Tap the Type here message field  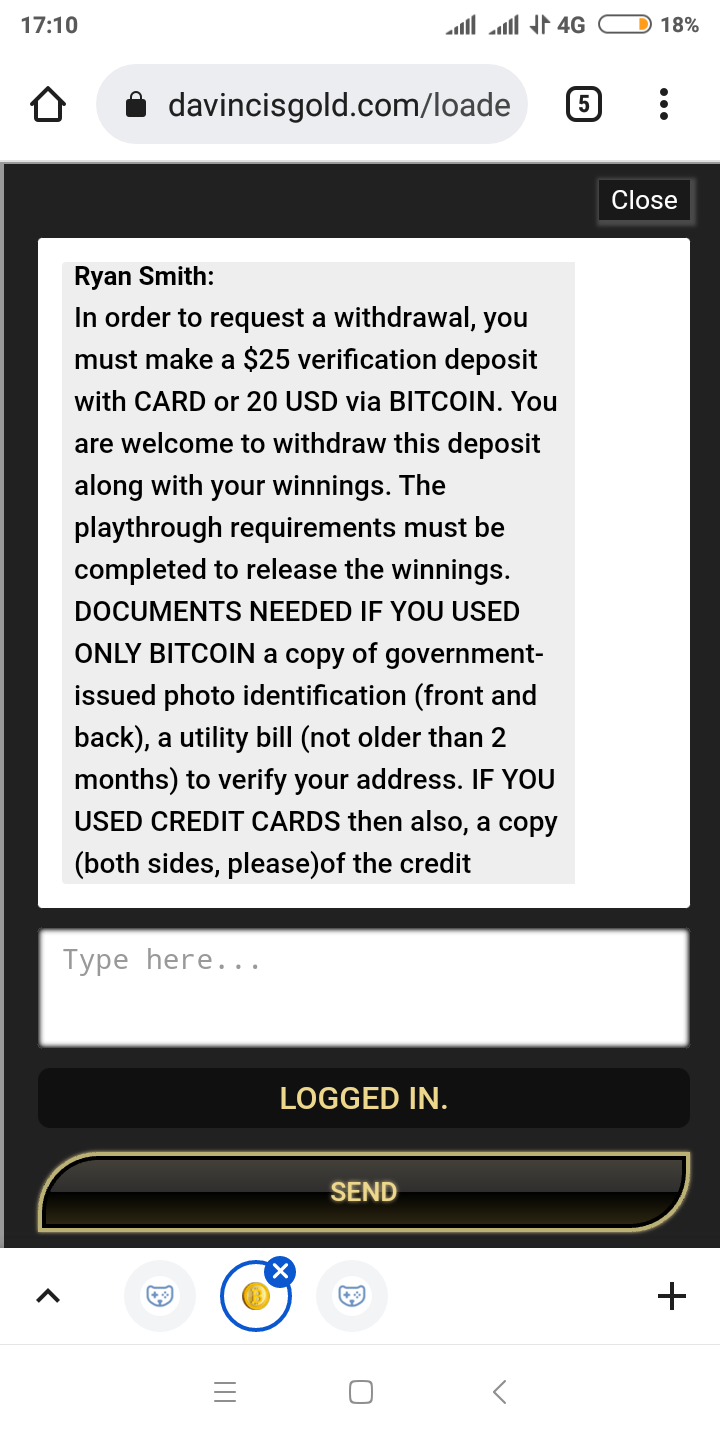tap(364, 987)
